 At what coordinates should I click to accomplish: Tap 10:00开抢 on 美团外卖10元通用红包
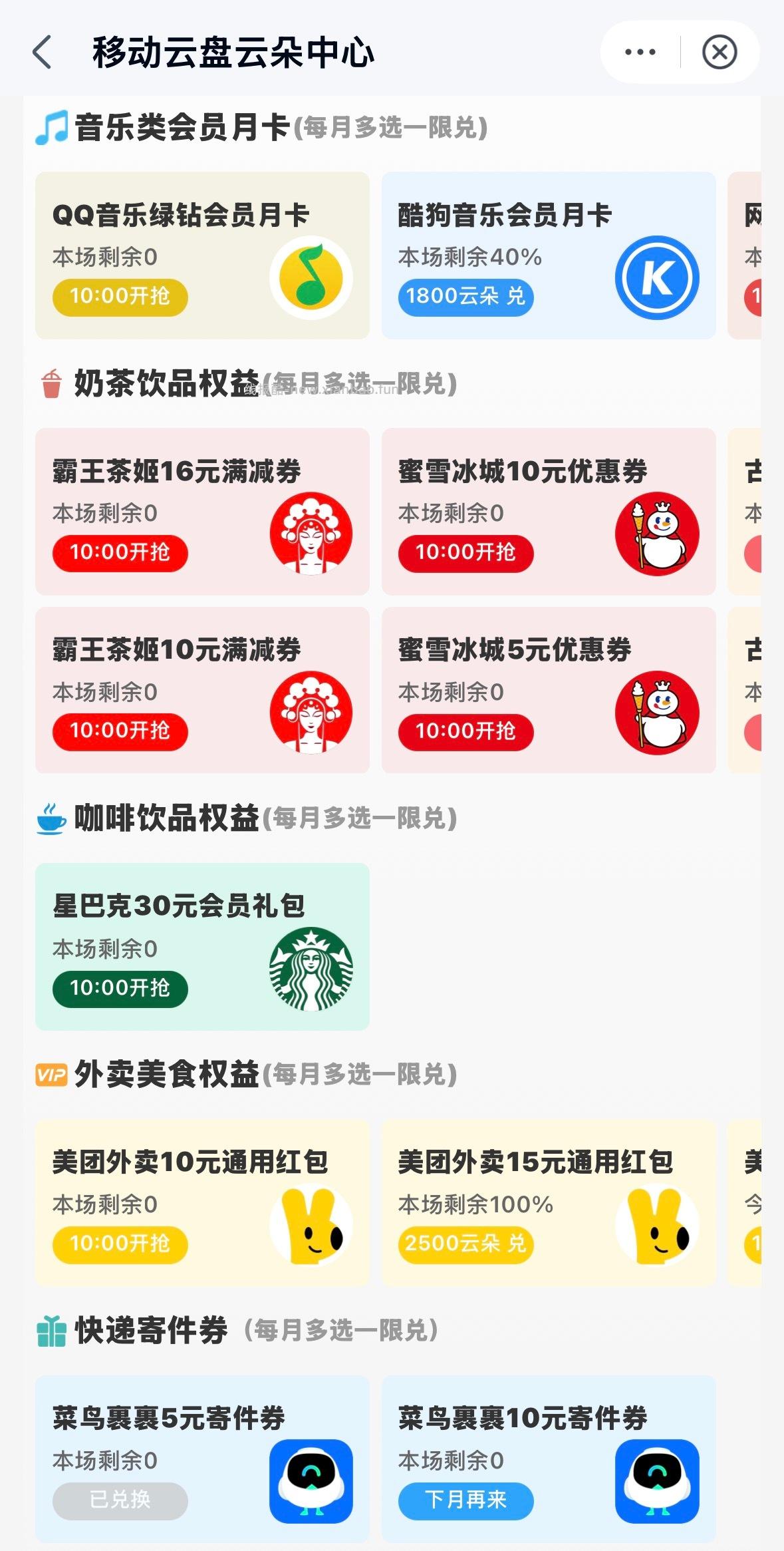click(120, 1244)
